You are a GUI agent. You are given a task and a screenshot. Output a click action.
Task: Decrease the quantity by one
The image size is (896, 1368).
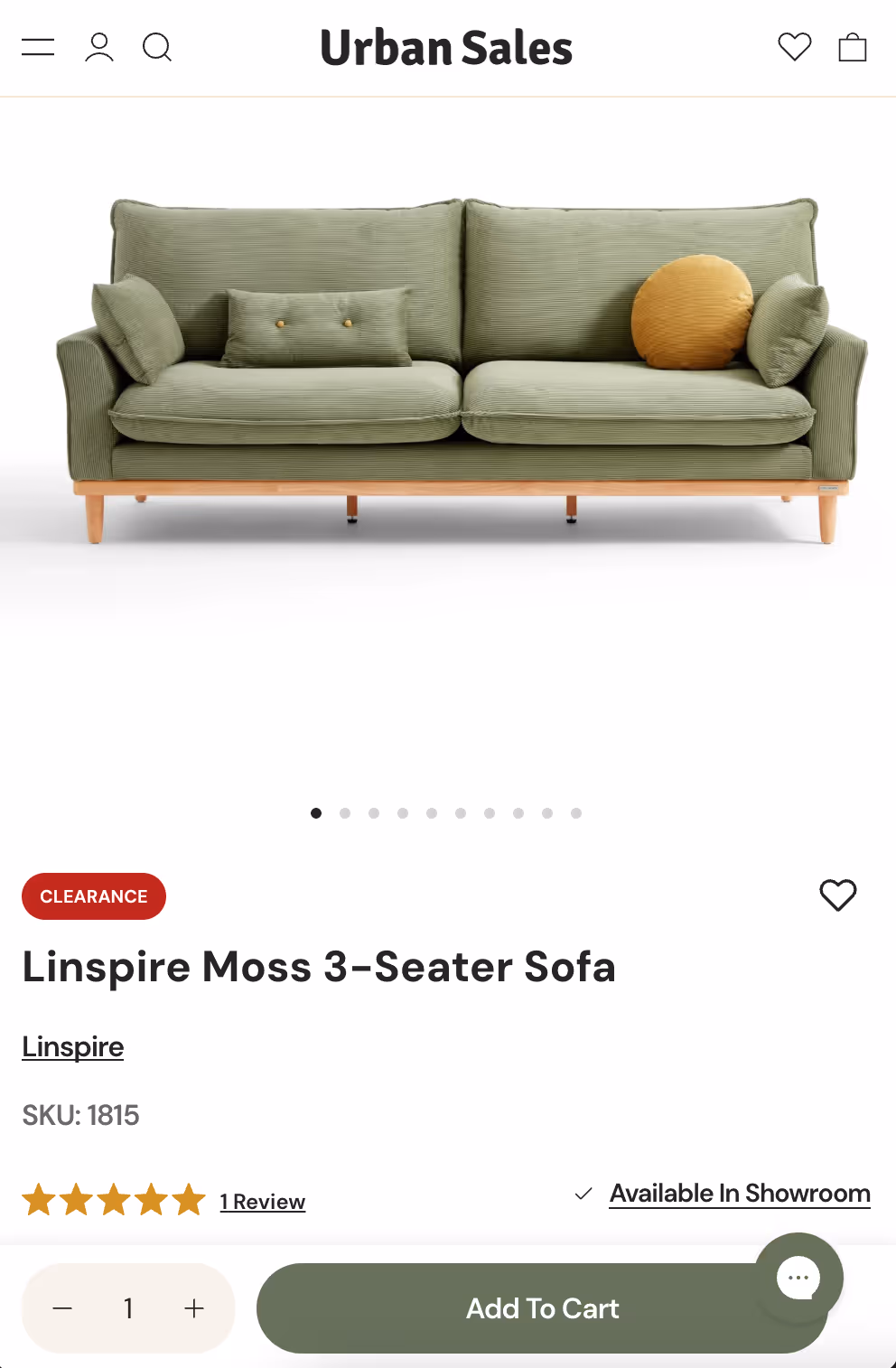click(62, 1308)
